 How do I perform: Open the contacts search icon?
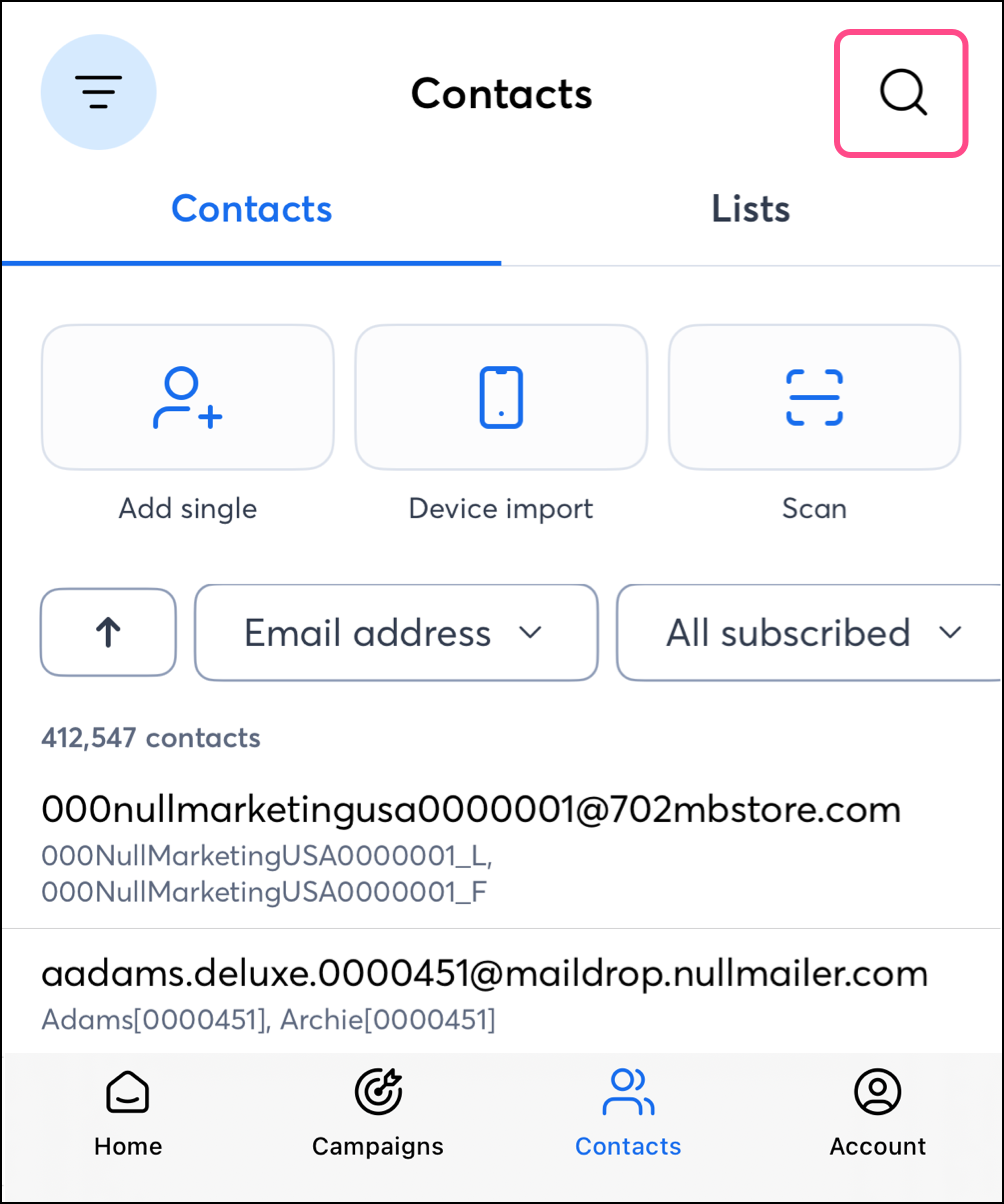coord(902,93)
